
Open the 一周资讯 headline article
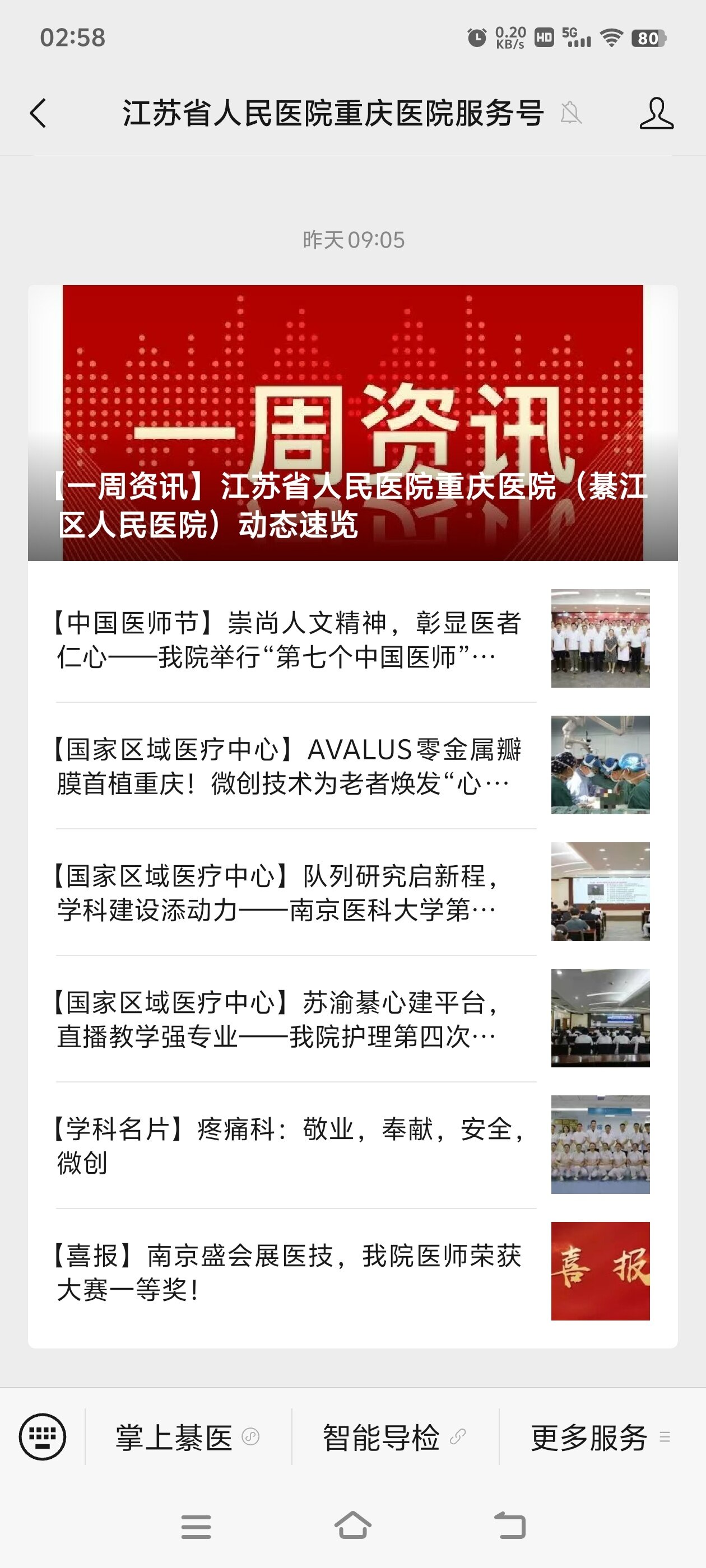(x=352, y=423)
